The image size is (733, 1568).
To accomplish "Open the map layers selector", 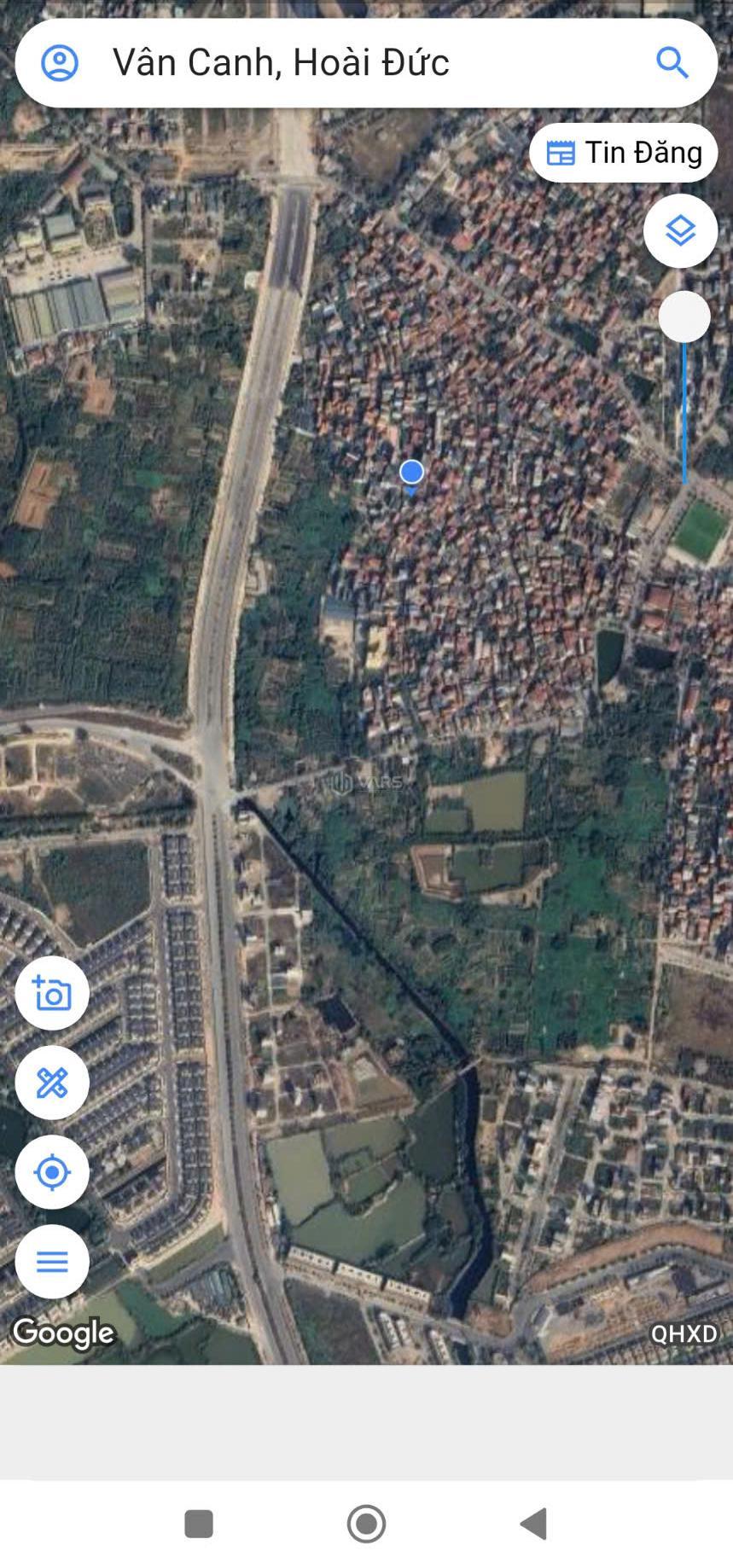I will tap(680, 231).
